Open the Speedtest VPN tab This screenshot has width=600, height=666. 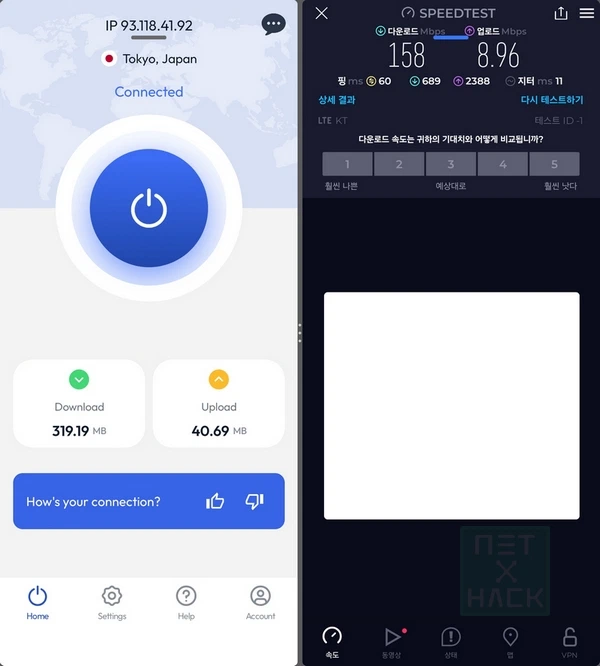(569, 641)
